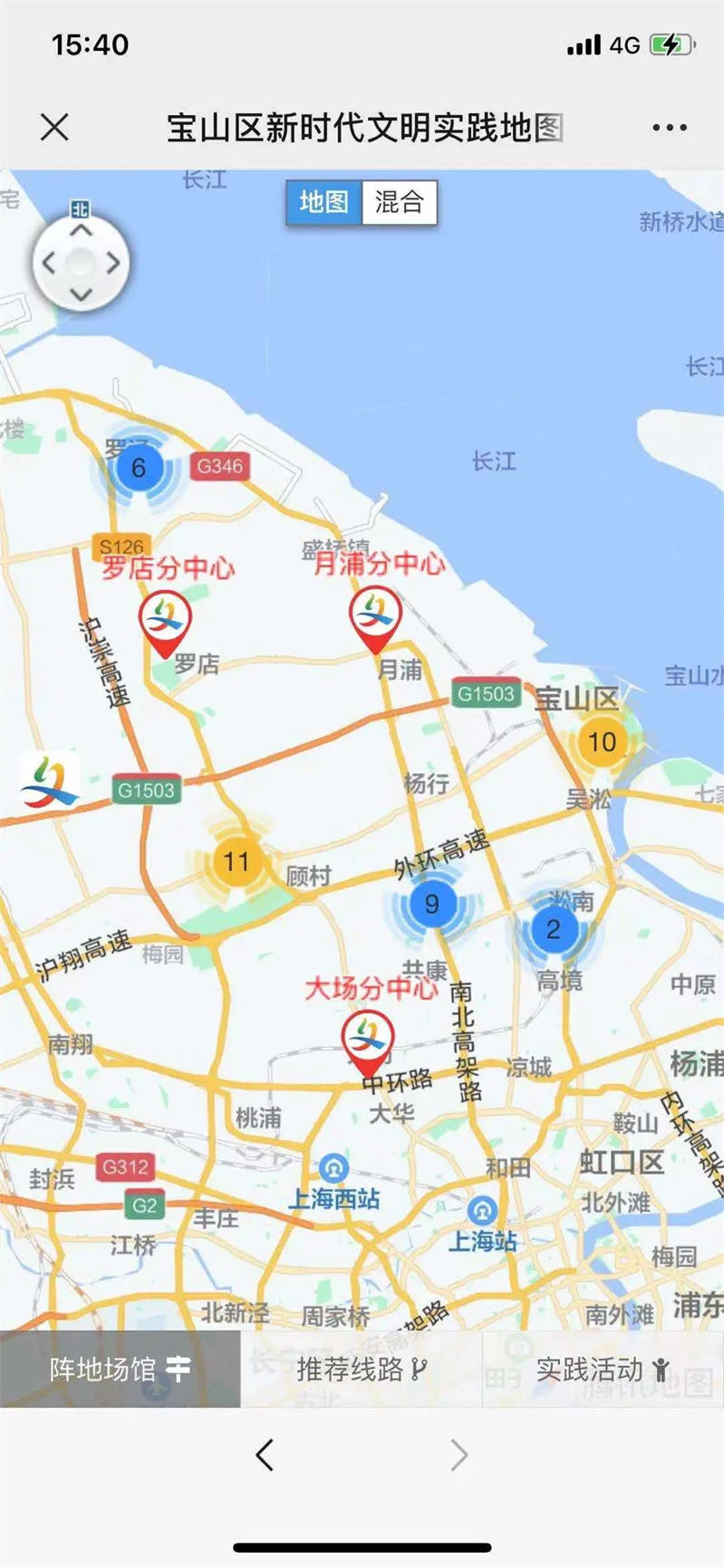This screenshot has width=724, height=1568.
Task: Pan the map right with pan control
Action: tap(113, 264)
